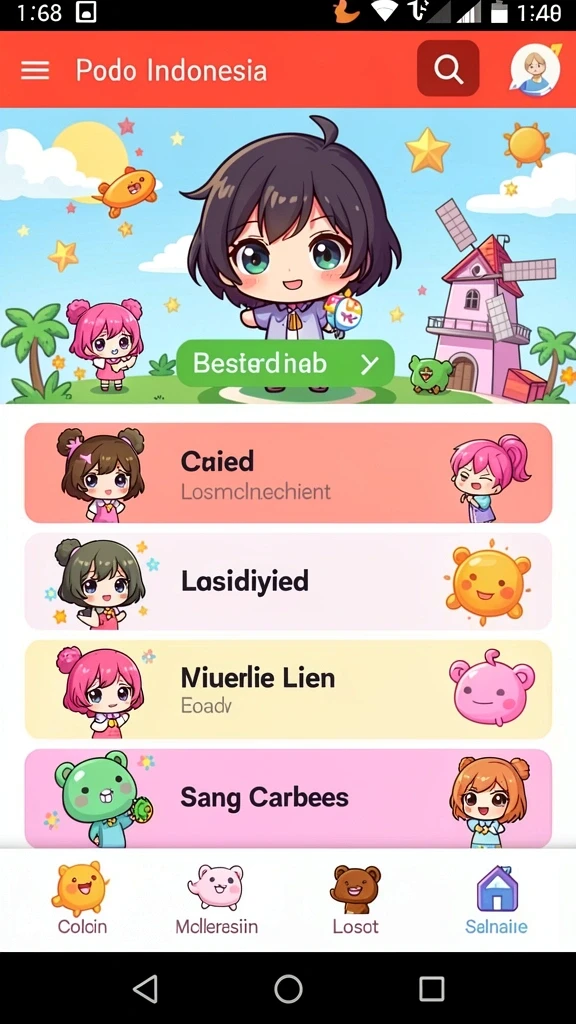
Task: Open the Lasidiyied card
Action: [x=288, y=581]
